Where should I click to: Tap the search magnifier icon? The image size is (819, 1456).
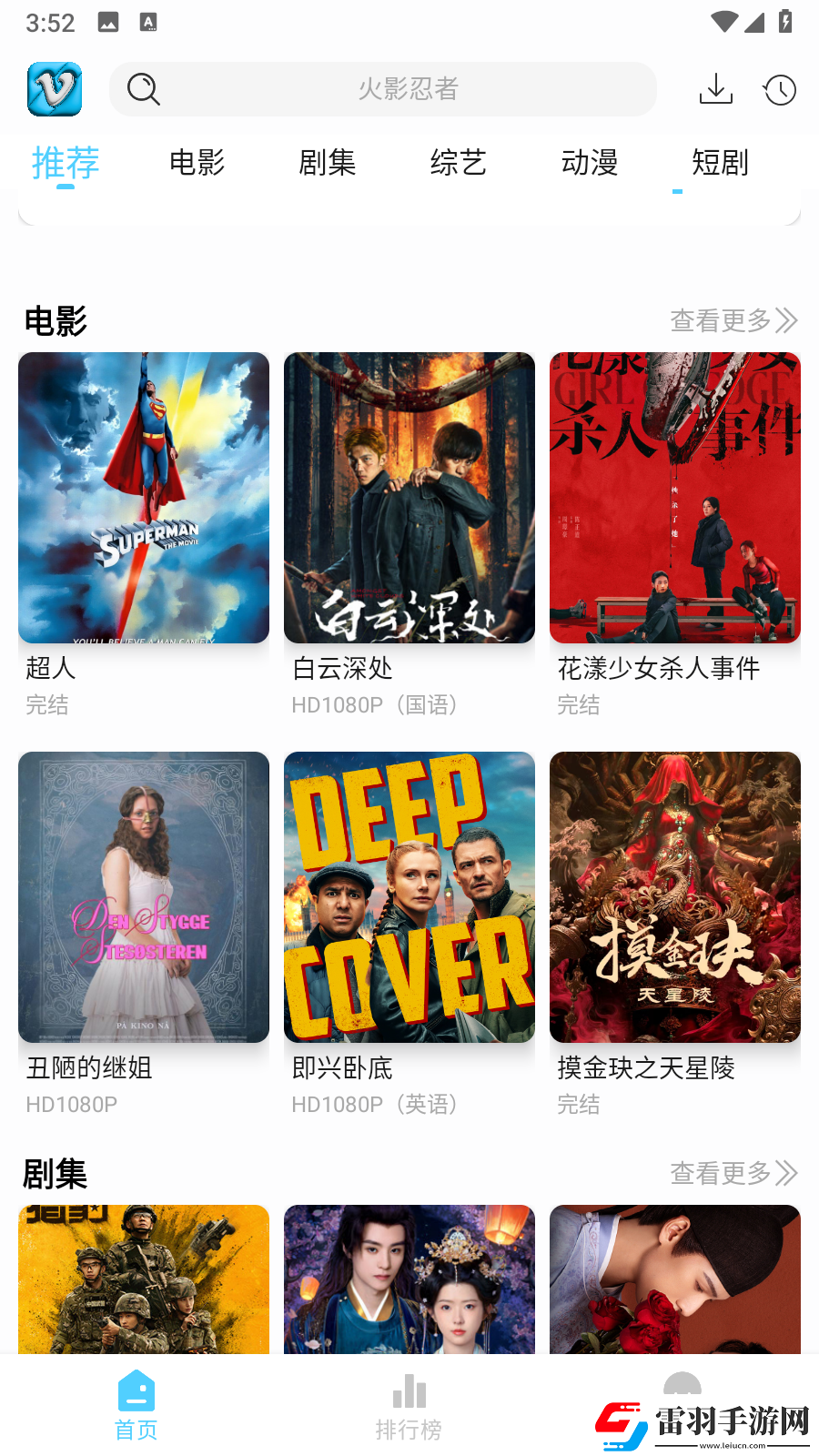[x=144, y=89]
